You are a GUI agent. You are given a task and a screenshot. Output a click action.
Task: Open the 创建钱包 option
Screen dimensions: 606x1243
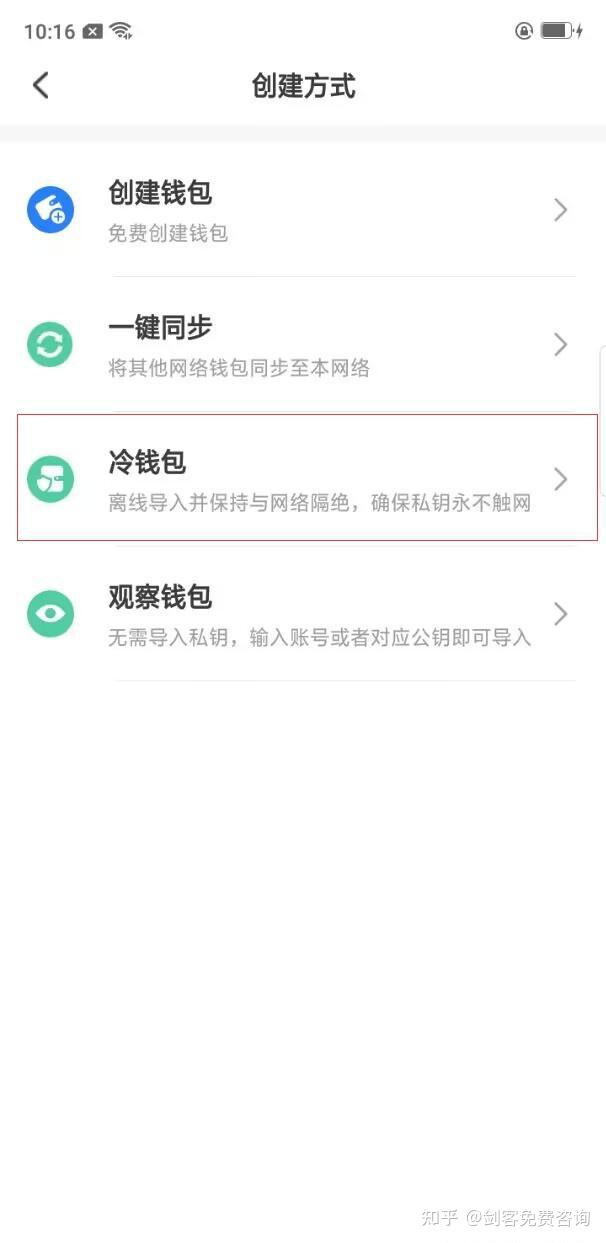(300, 210)
